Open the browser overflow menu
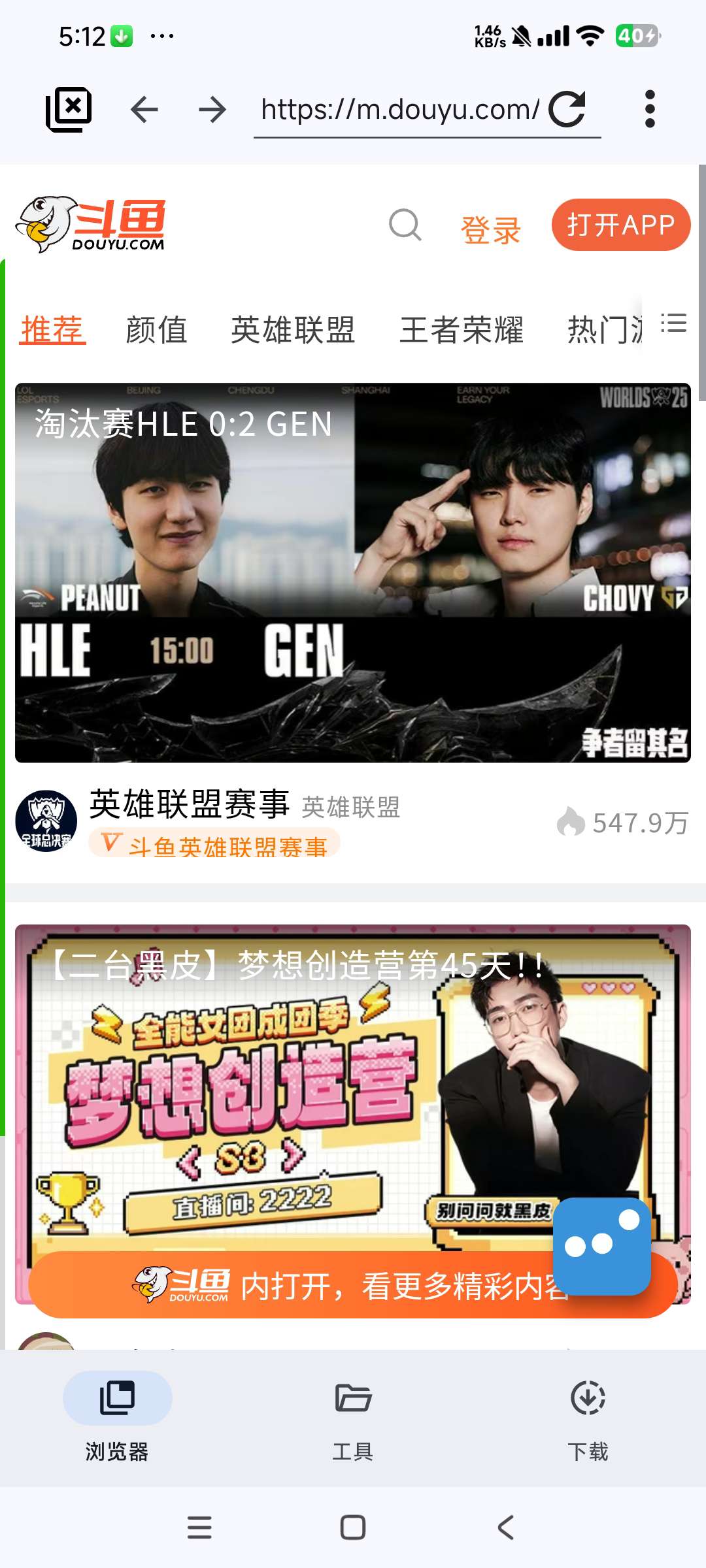 tap(649, 109)
